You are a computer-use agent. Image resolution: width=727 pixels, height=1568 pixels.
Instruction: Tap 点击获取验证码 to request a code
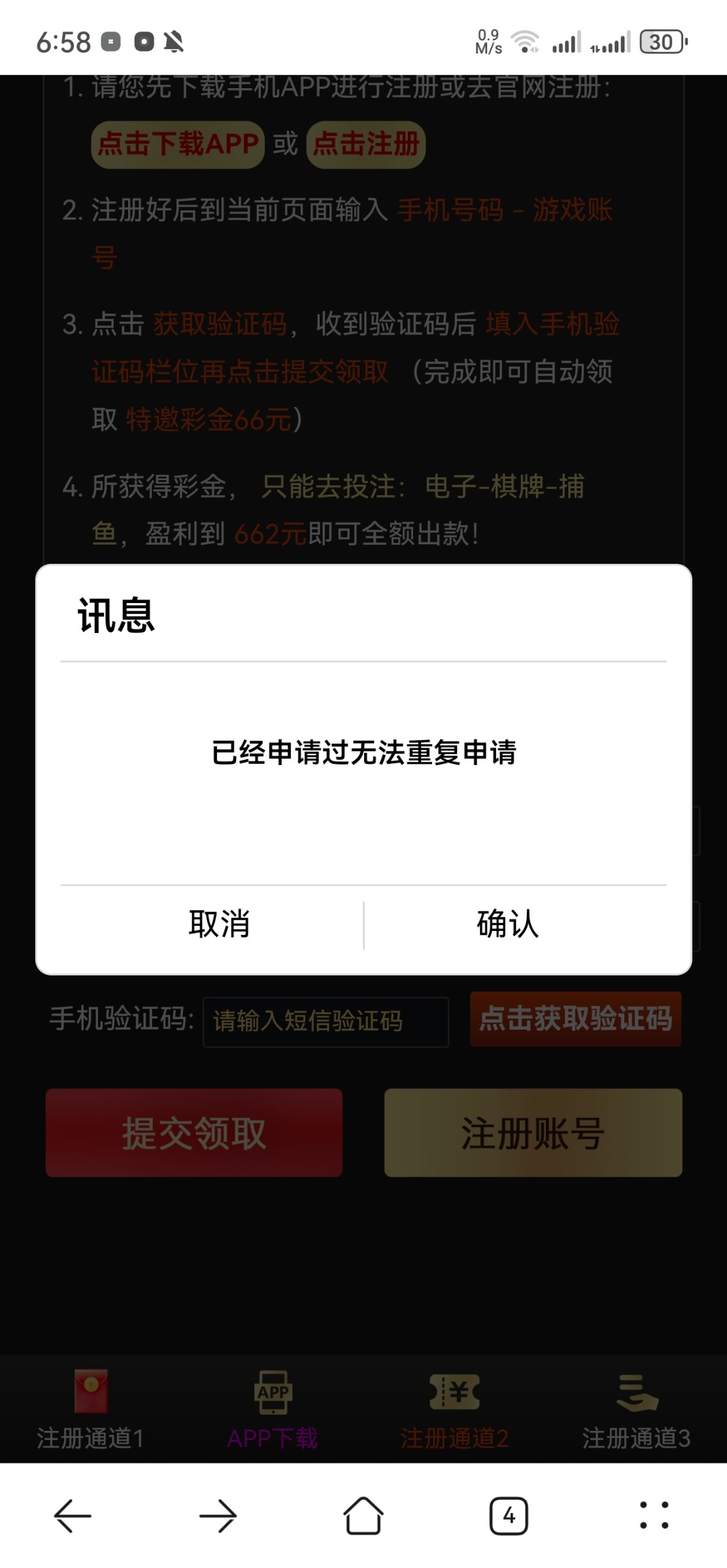tap(575, 1019)
